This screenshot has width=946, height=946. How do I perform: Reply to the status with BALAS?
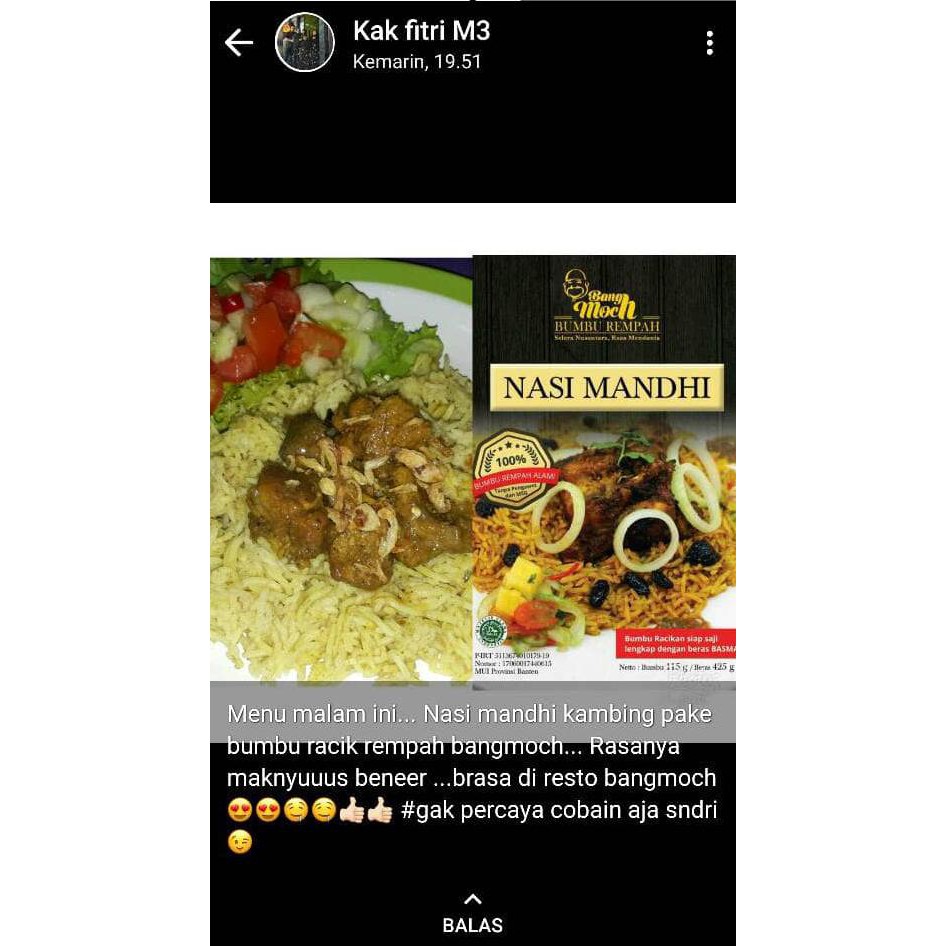pyautogui.click(x=473, y=914)
